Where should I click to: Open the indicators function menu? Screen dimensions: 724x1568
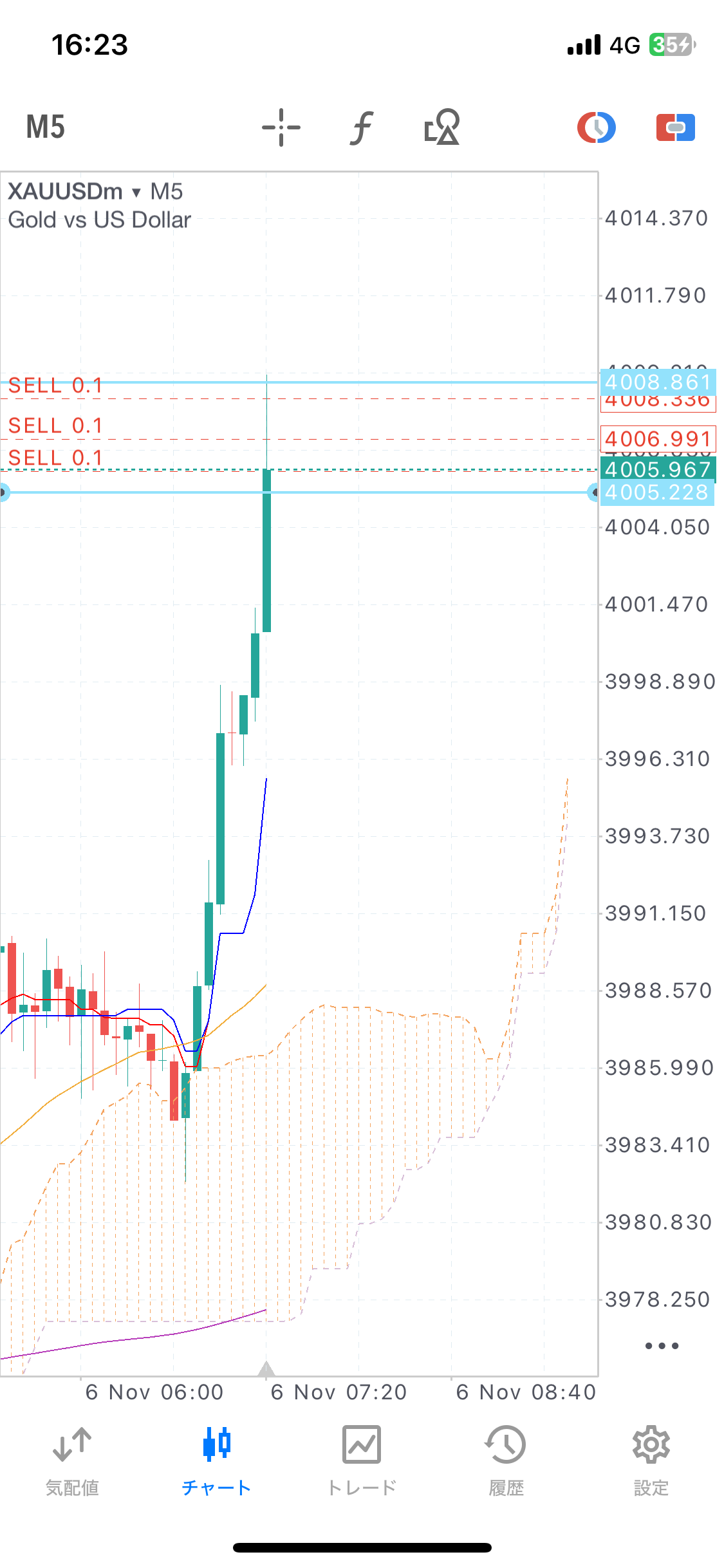(362, 127)
